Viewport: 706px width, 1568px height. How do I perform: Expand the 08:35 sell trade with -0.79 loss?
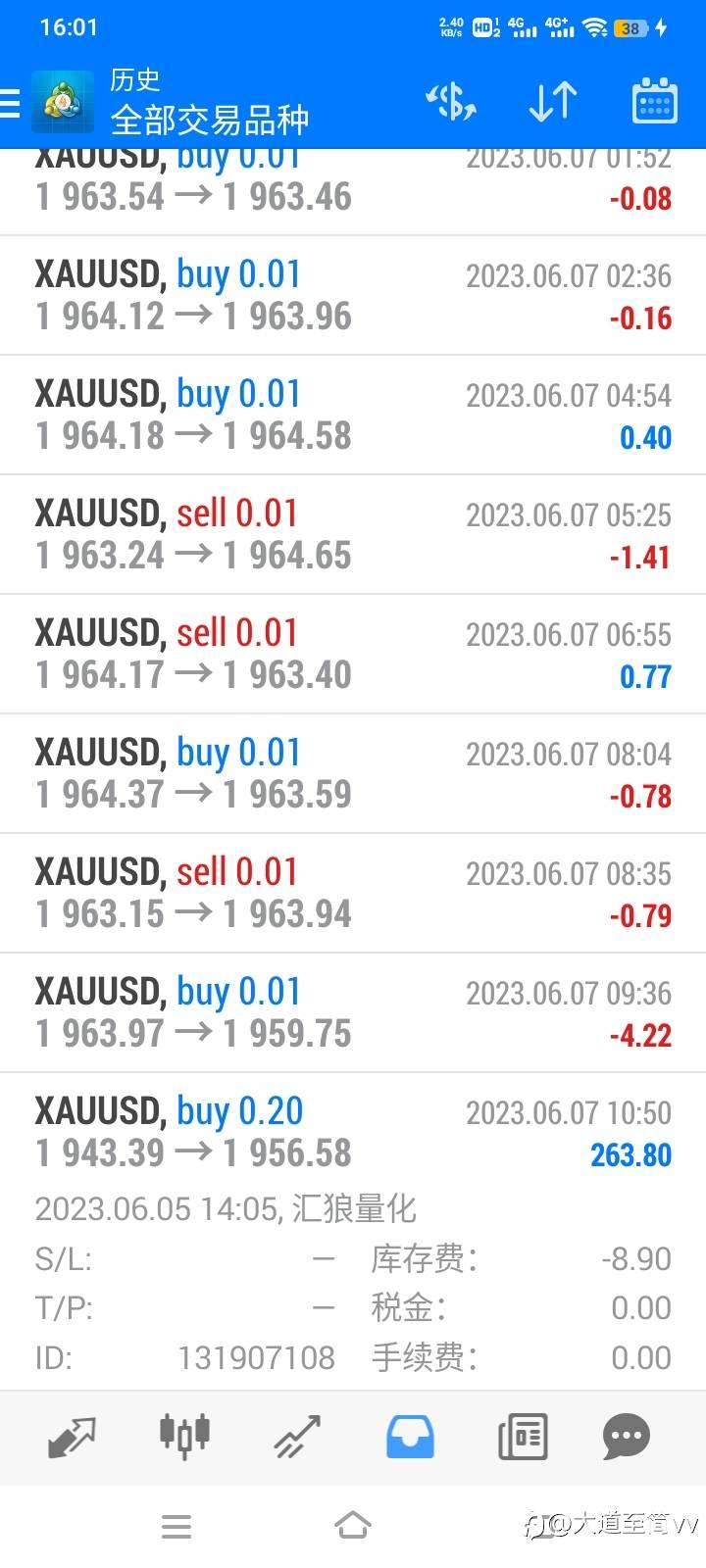click(x=353, y=893)
